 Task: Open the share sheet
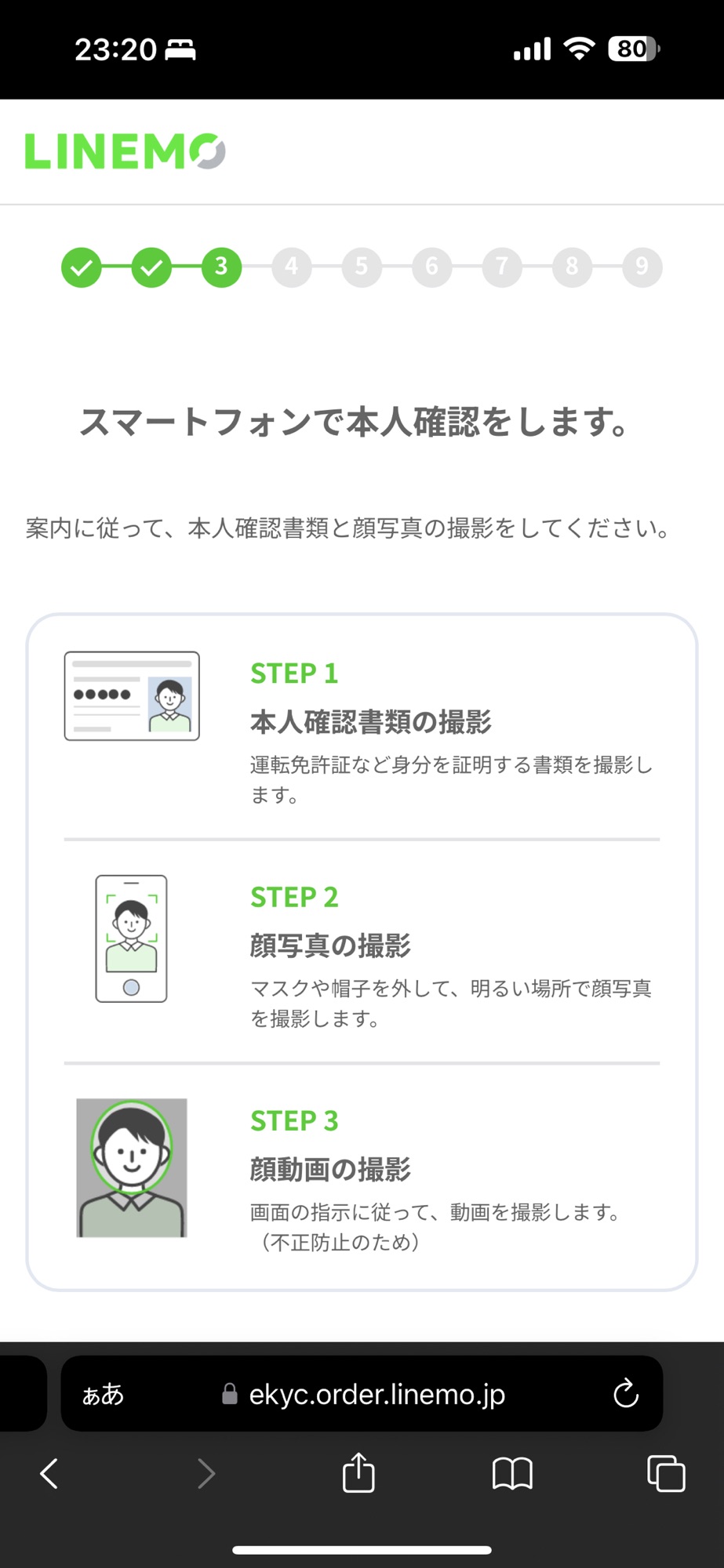point(358,1472)
